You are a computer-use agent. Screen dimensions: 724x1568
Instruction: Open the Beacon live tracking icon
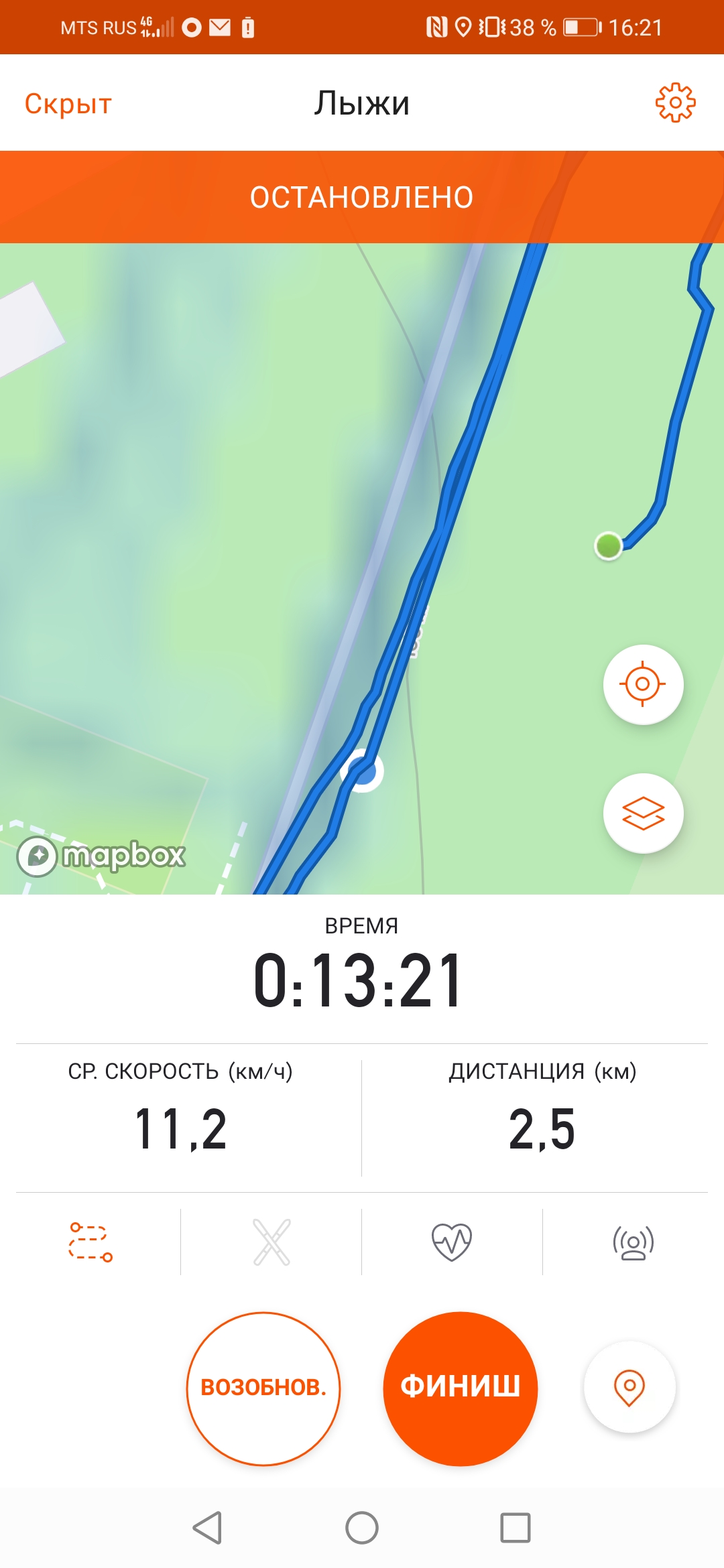pos(633,1242)
